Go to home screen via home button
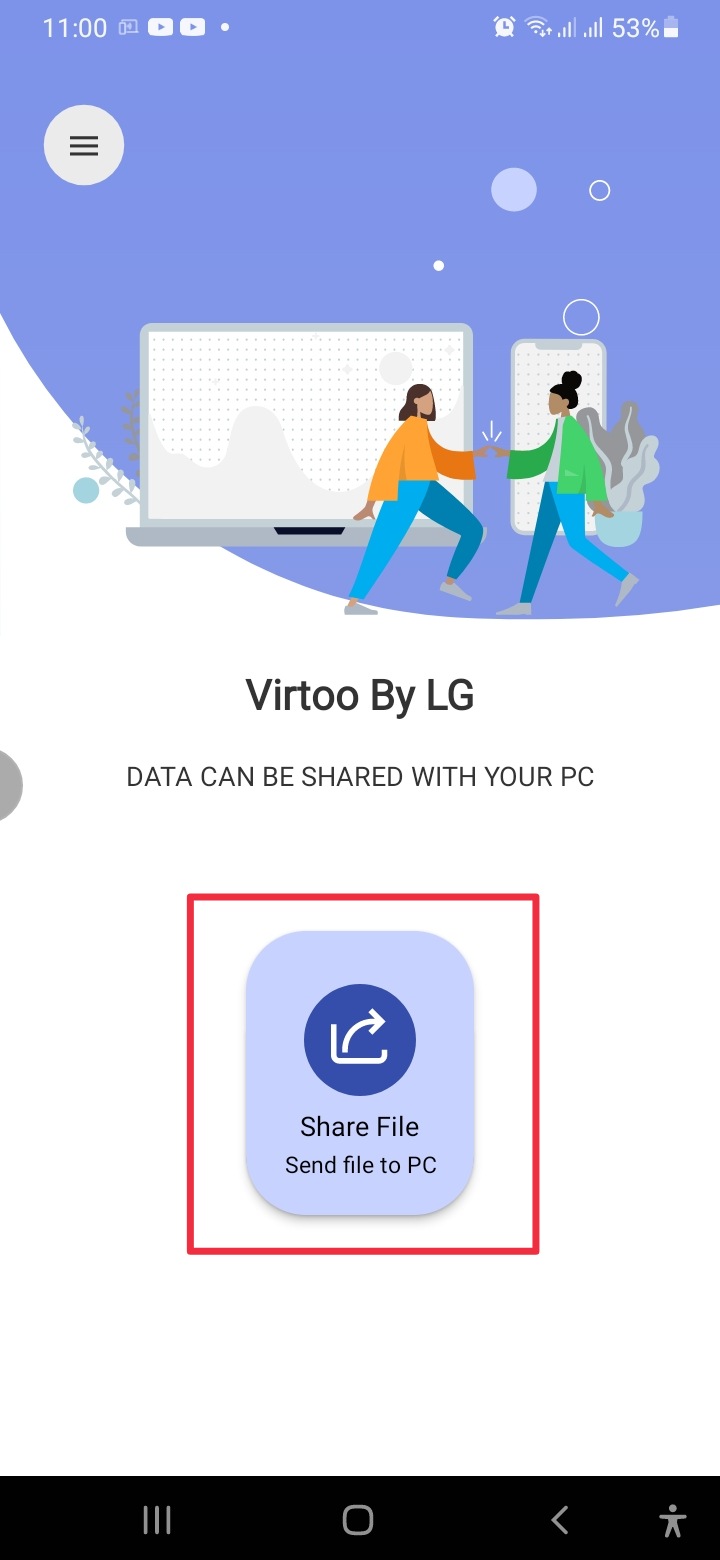Image resolution: width=720 pixels, height=1560 pixels. coord(358,1520)
